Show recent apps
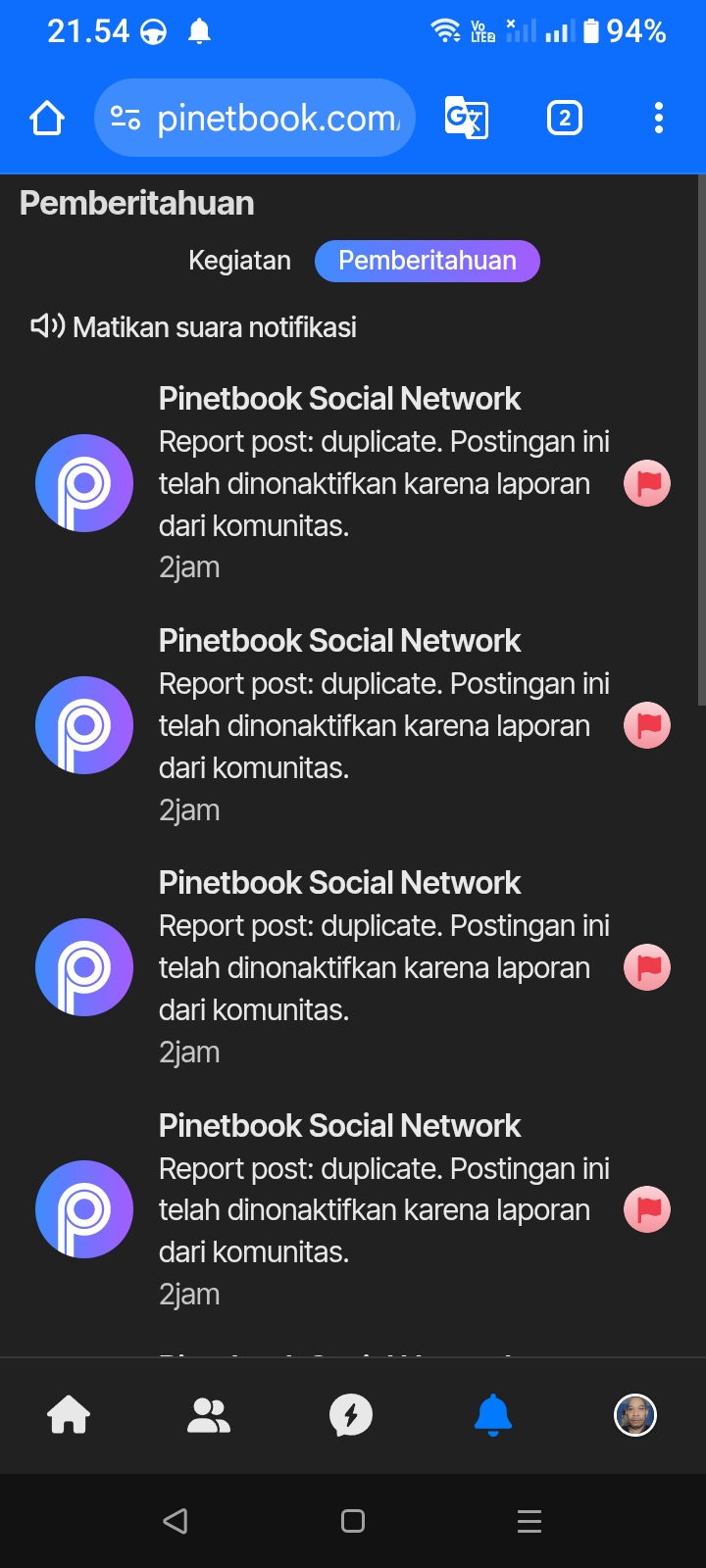Viewport: 706px width, 1568px height. point(529,1521)
